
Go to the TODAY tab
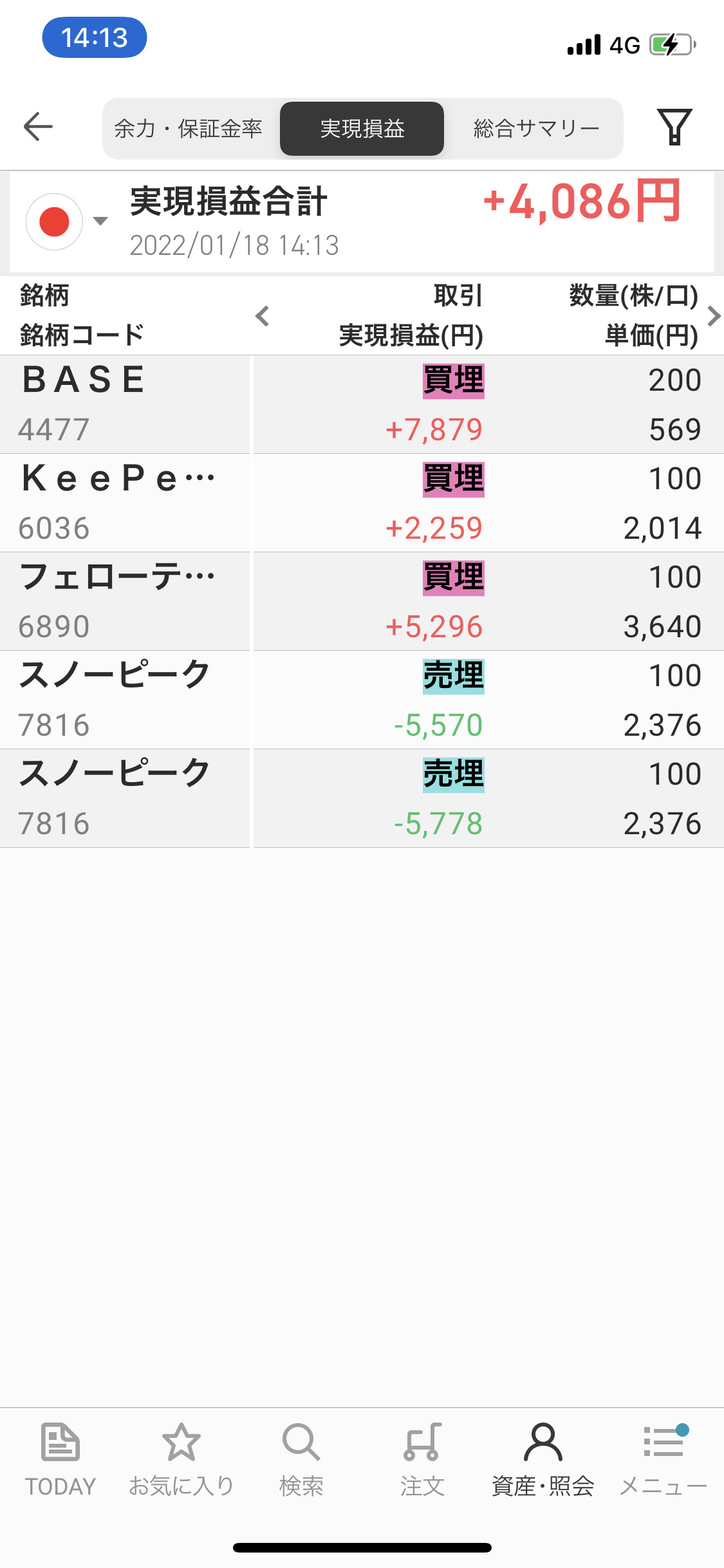tap(60, 1460)
